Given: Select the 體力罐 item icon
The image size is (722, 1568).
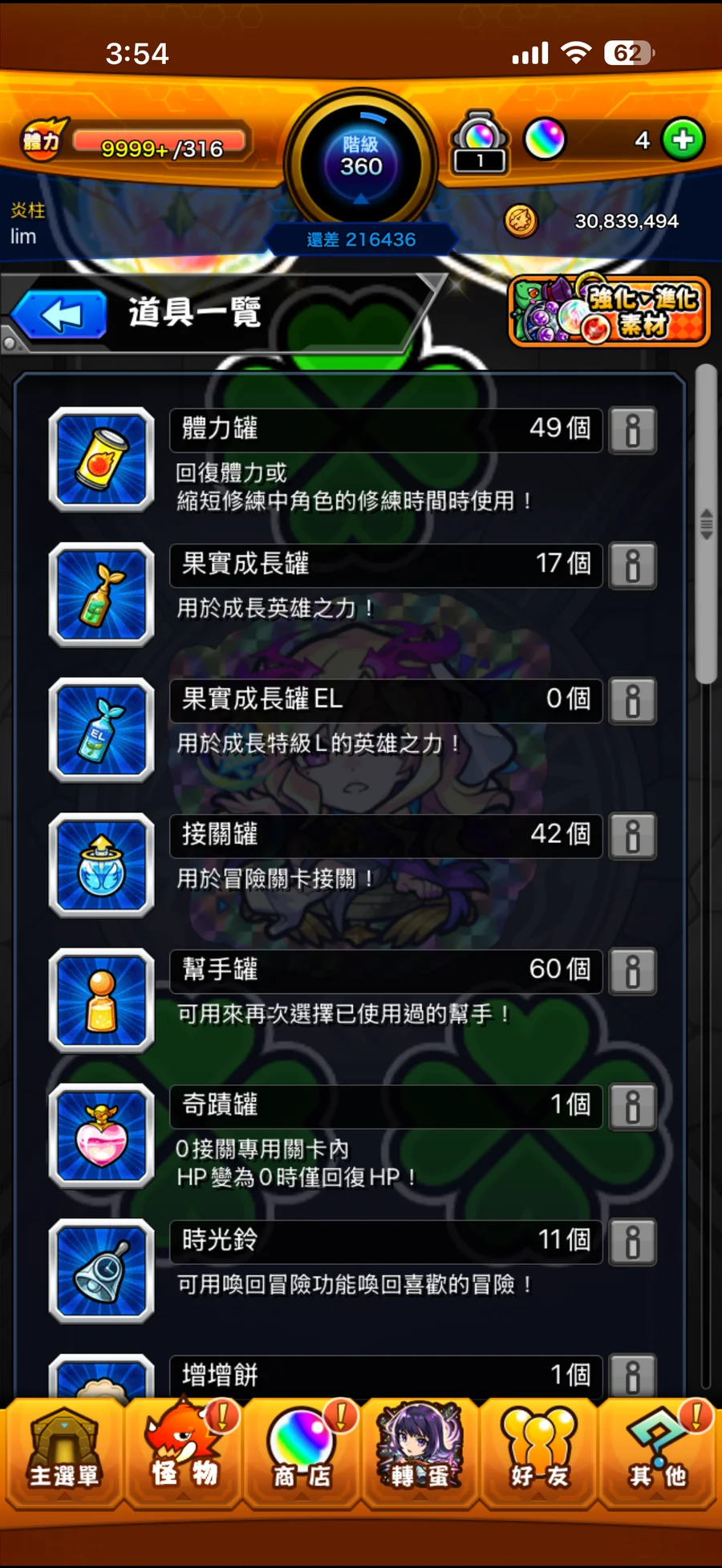Looking at the screenshot, I should click(102, 460).
